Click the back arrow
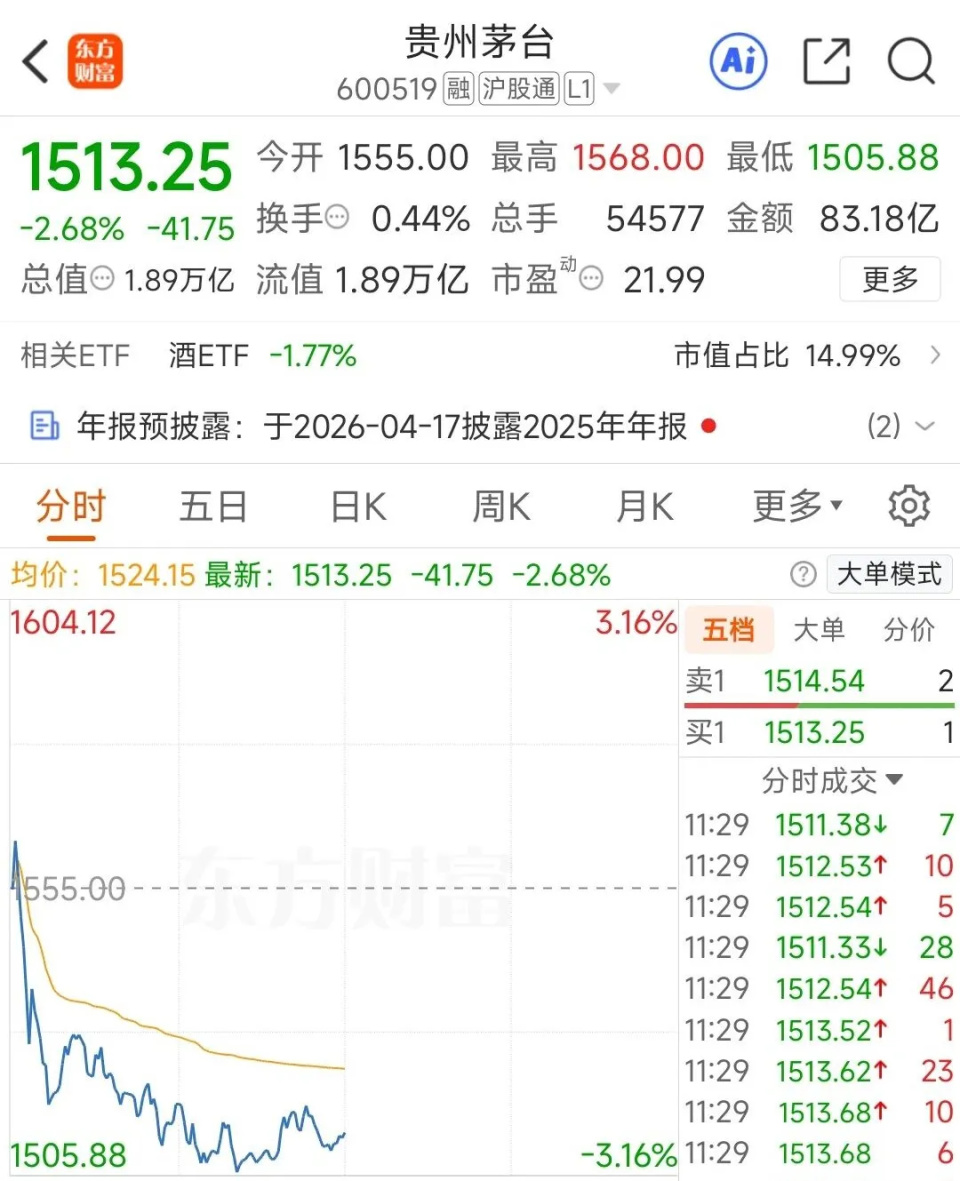The width and height of the screenshot is (960, 1181). tap(35, 61)
